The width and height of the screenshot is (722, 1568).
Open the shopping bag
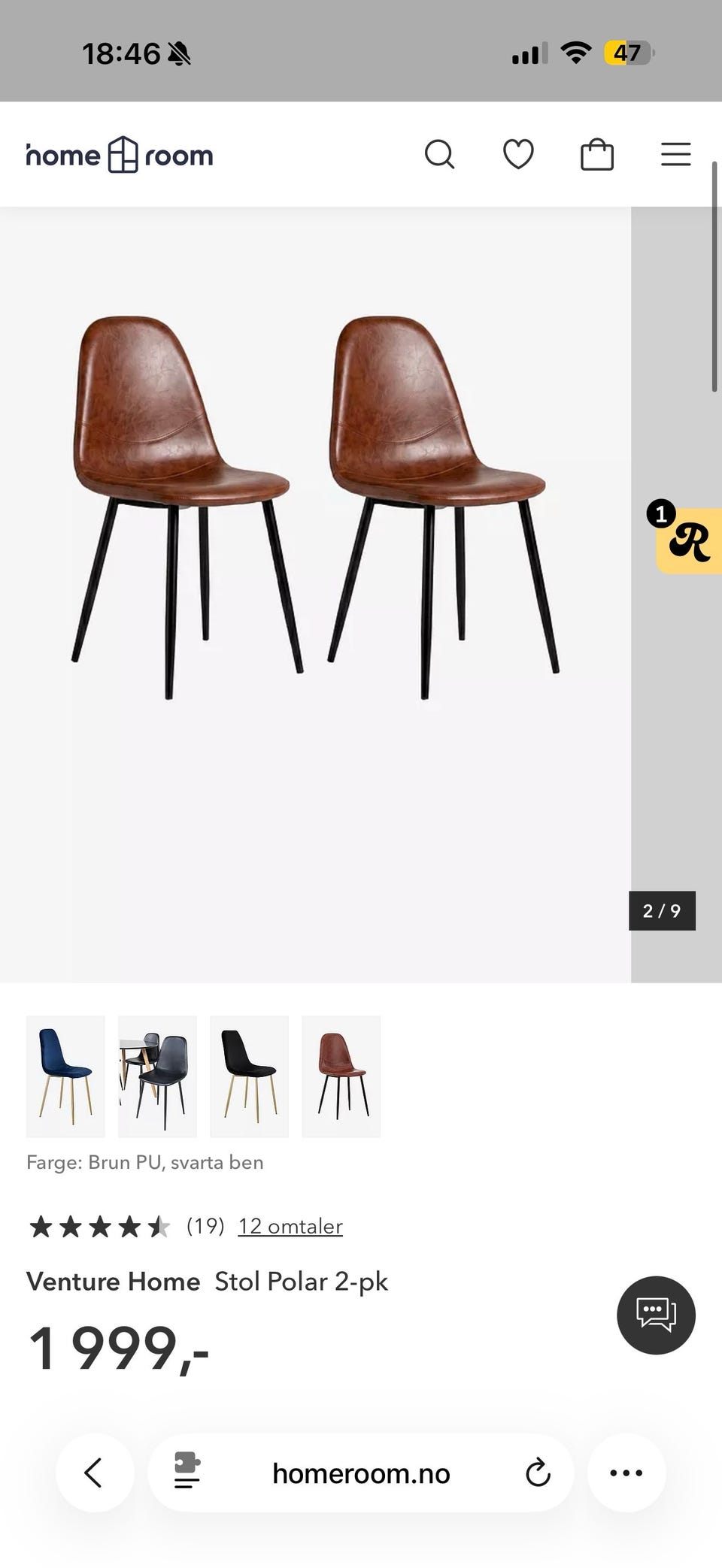click(597, 155)
